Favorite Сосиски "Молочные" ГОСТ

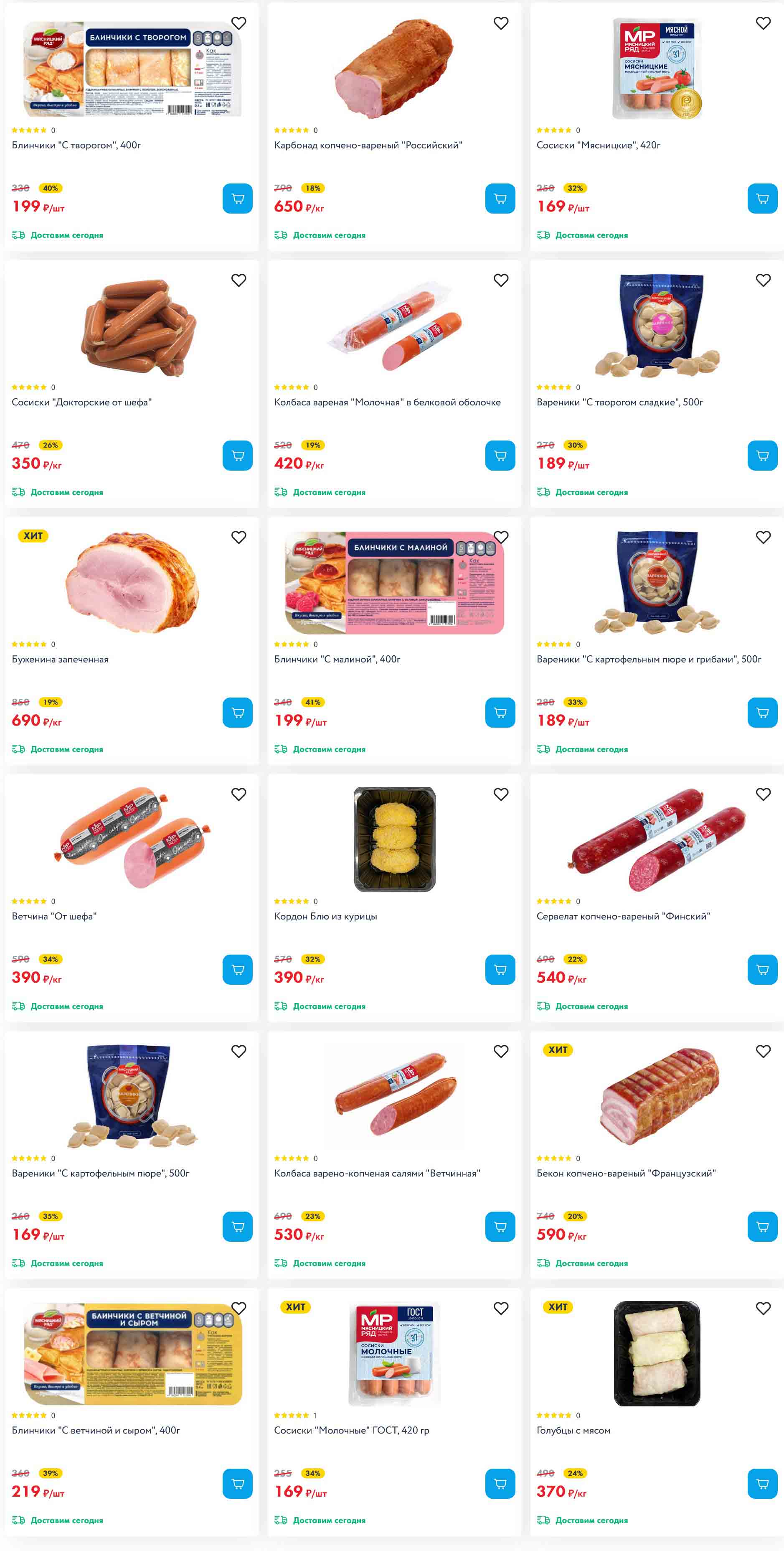coord(501,1309)
